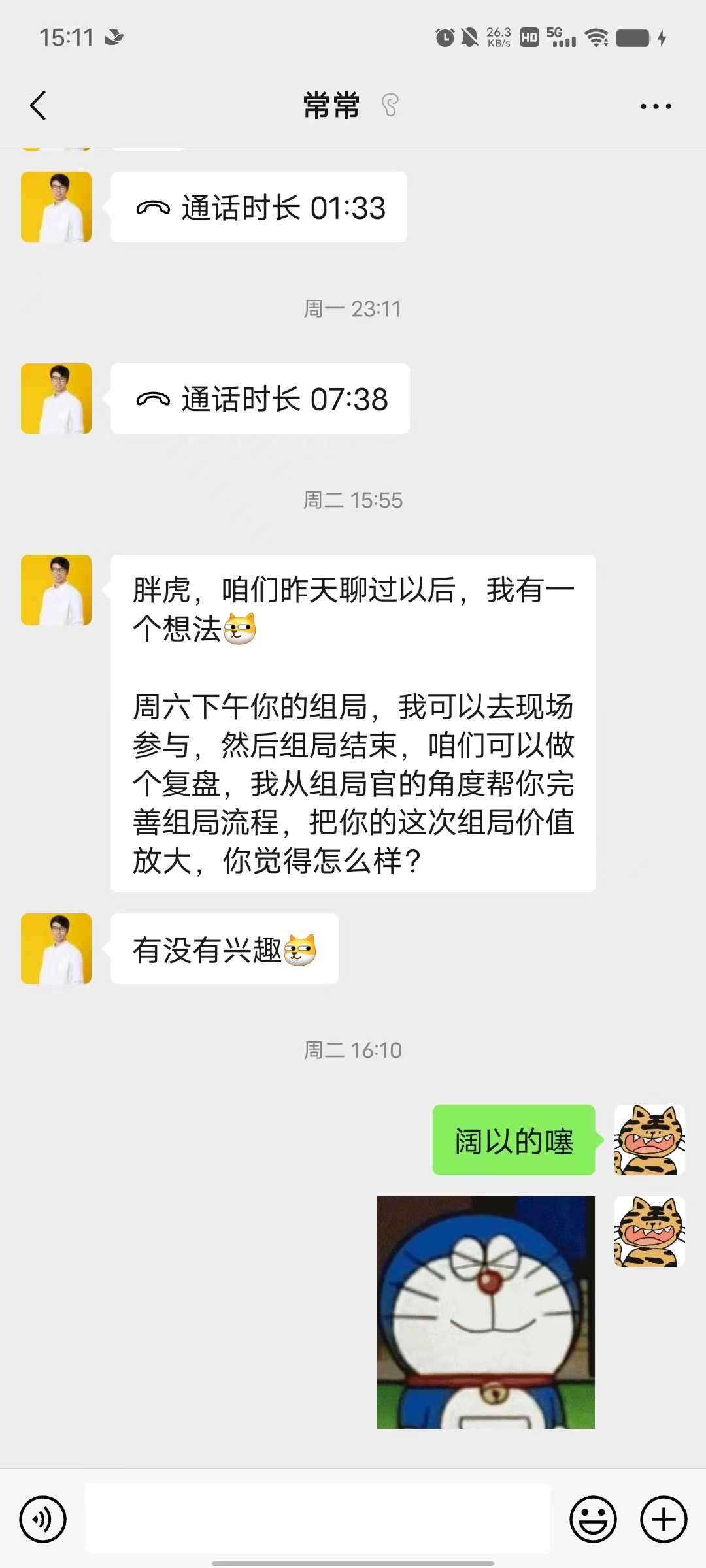706x1568 pixels.
Task: Open my tiger avatar beside 阔以的噻
Action: click(649, 1140)
